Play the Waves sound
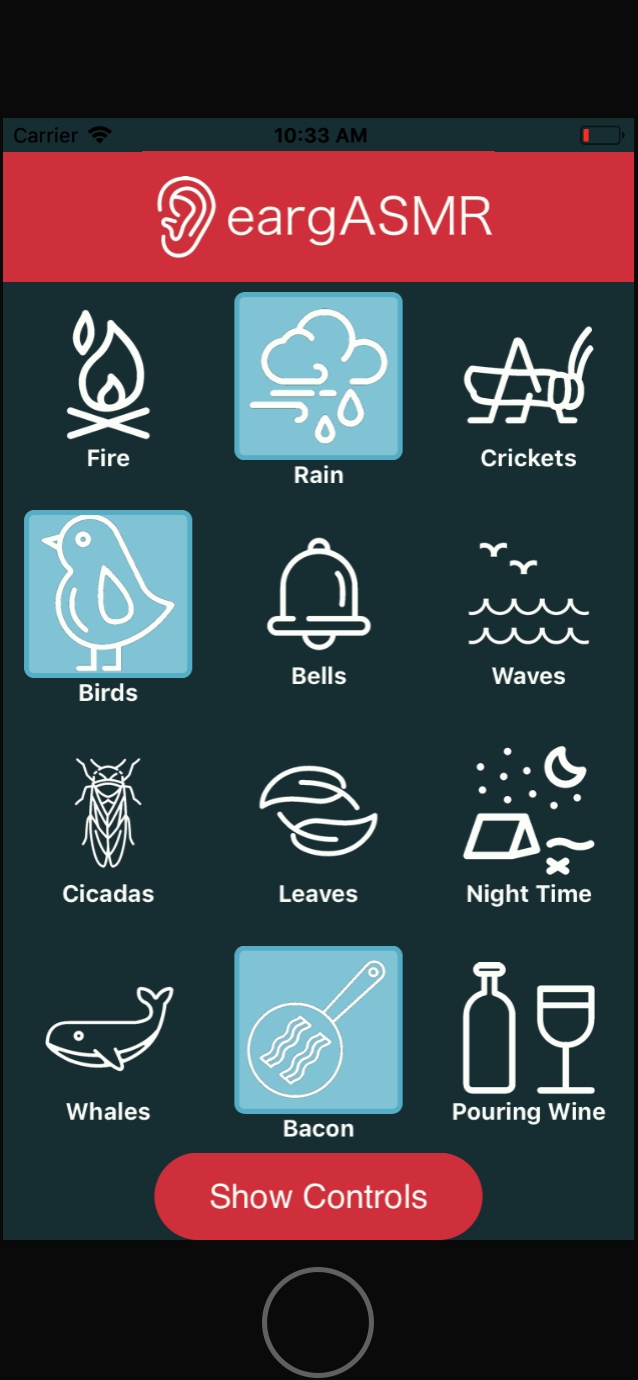 528,594
